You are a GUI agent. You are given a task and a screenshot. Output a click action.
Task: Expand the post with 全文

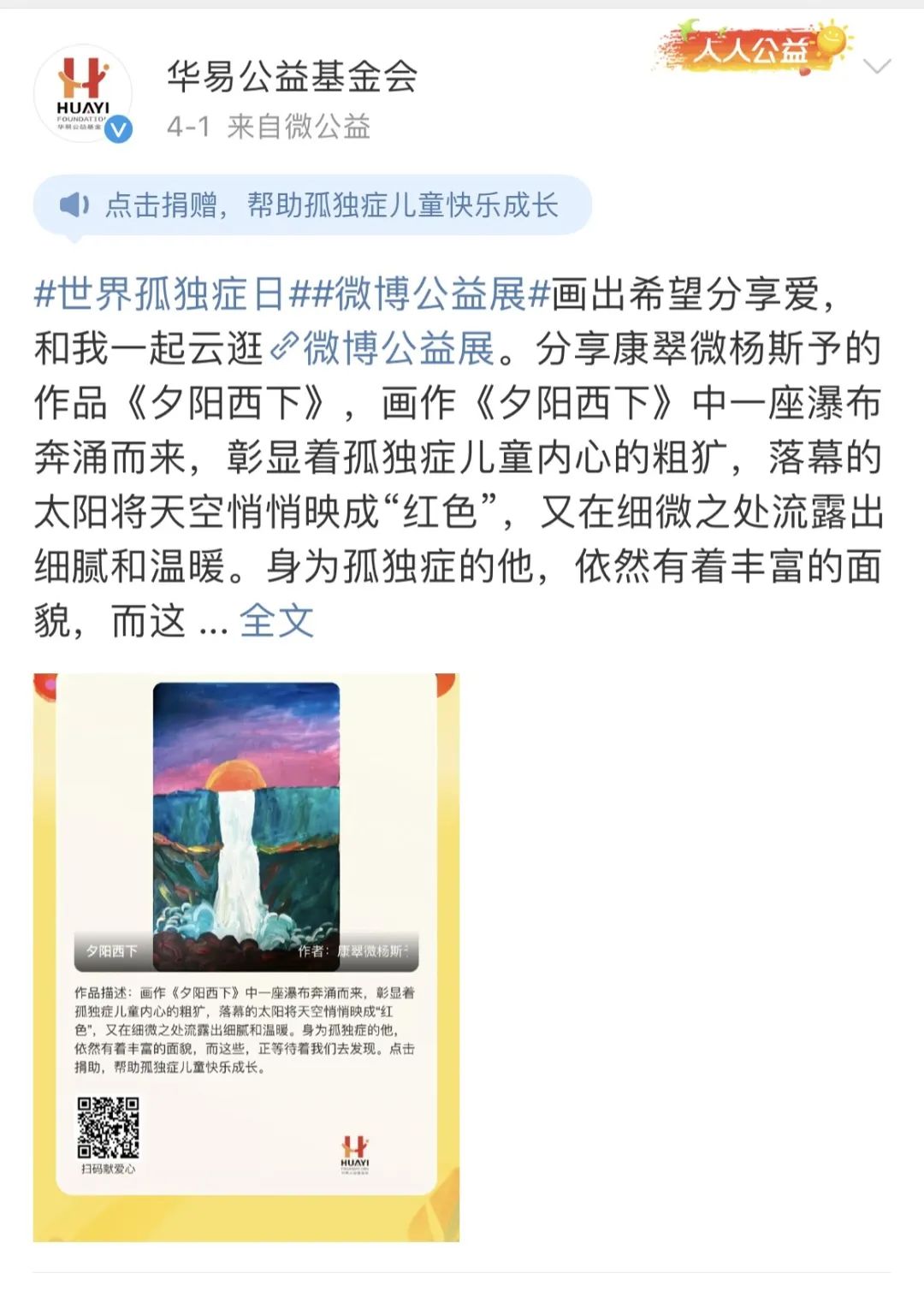tap(276, 621)
